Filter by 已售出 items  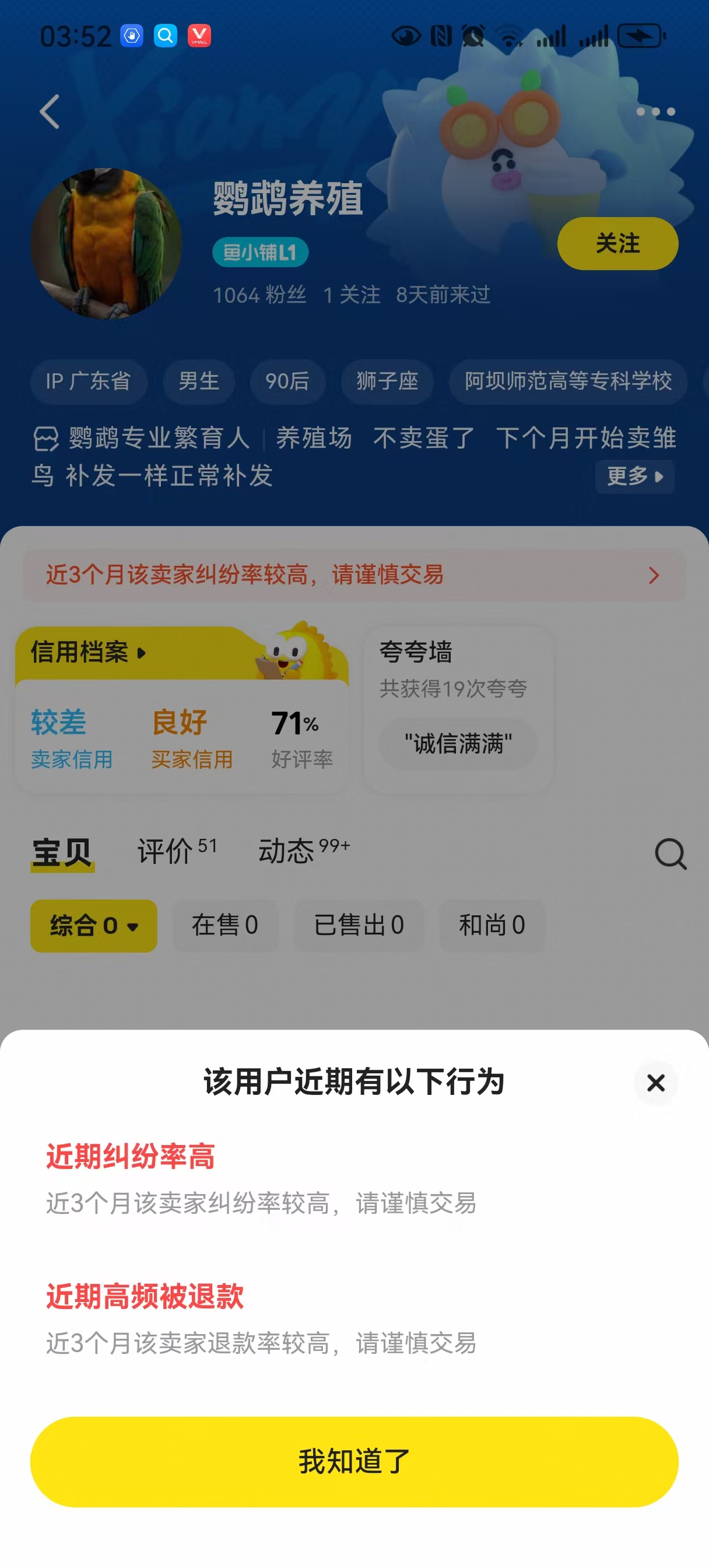pyautogui.click(x=359, y=925)
